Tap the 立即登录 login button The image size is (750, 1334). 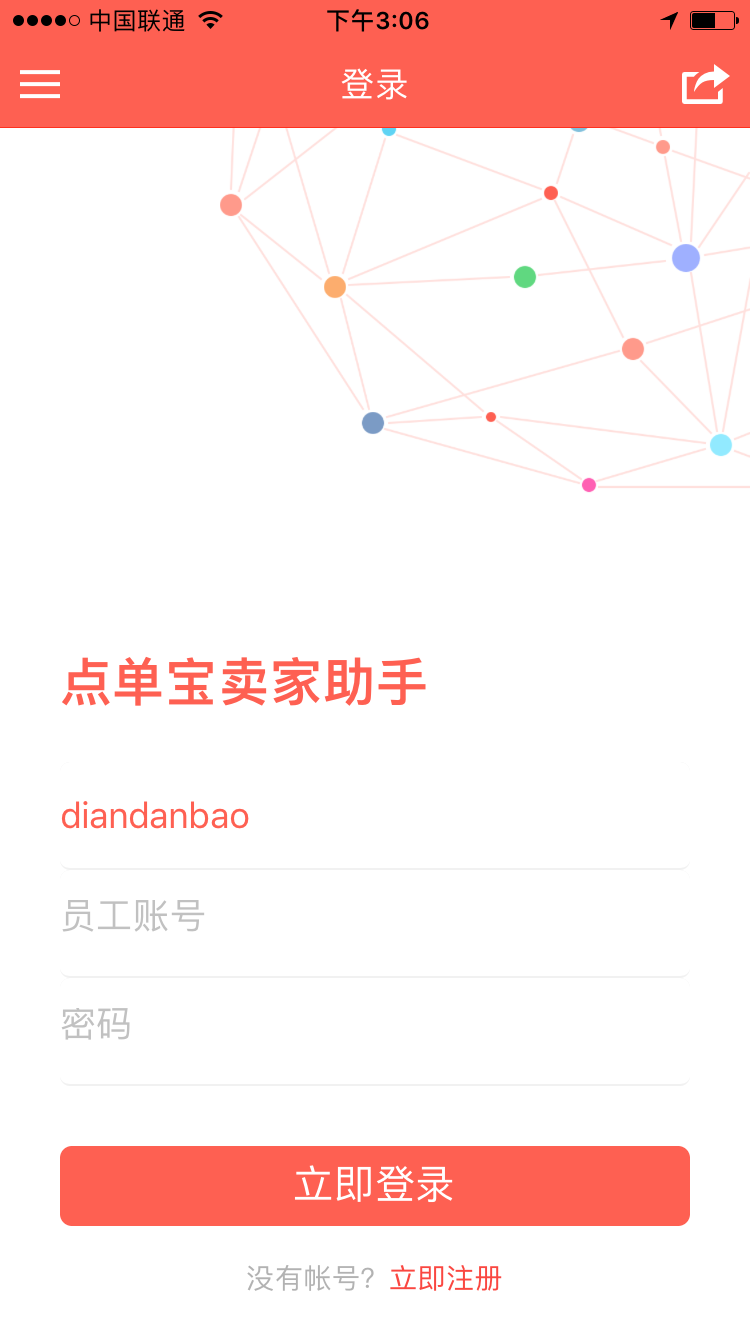tap(374, 1185)
